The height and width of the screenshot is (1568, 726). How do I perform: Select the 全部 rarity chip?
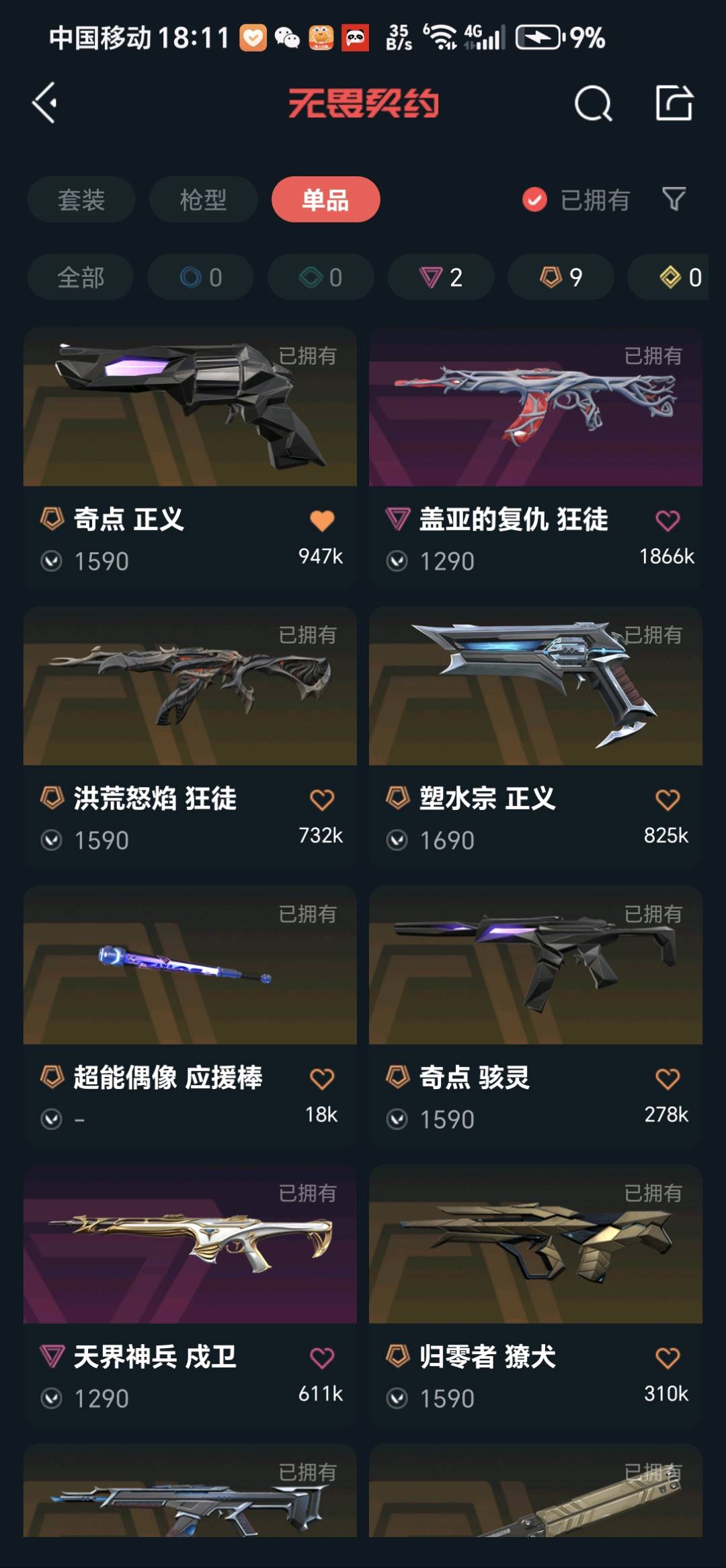tap(81, 277)
